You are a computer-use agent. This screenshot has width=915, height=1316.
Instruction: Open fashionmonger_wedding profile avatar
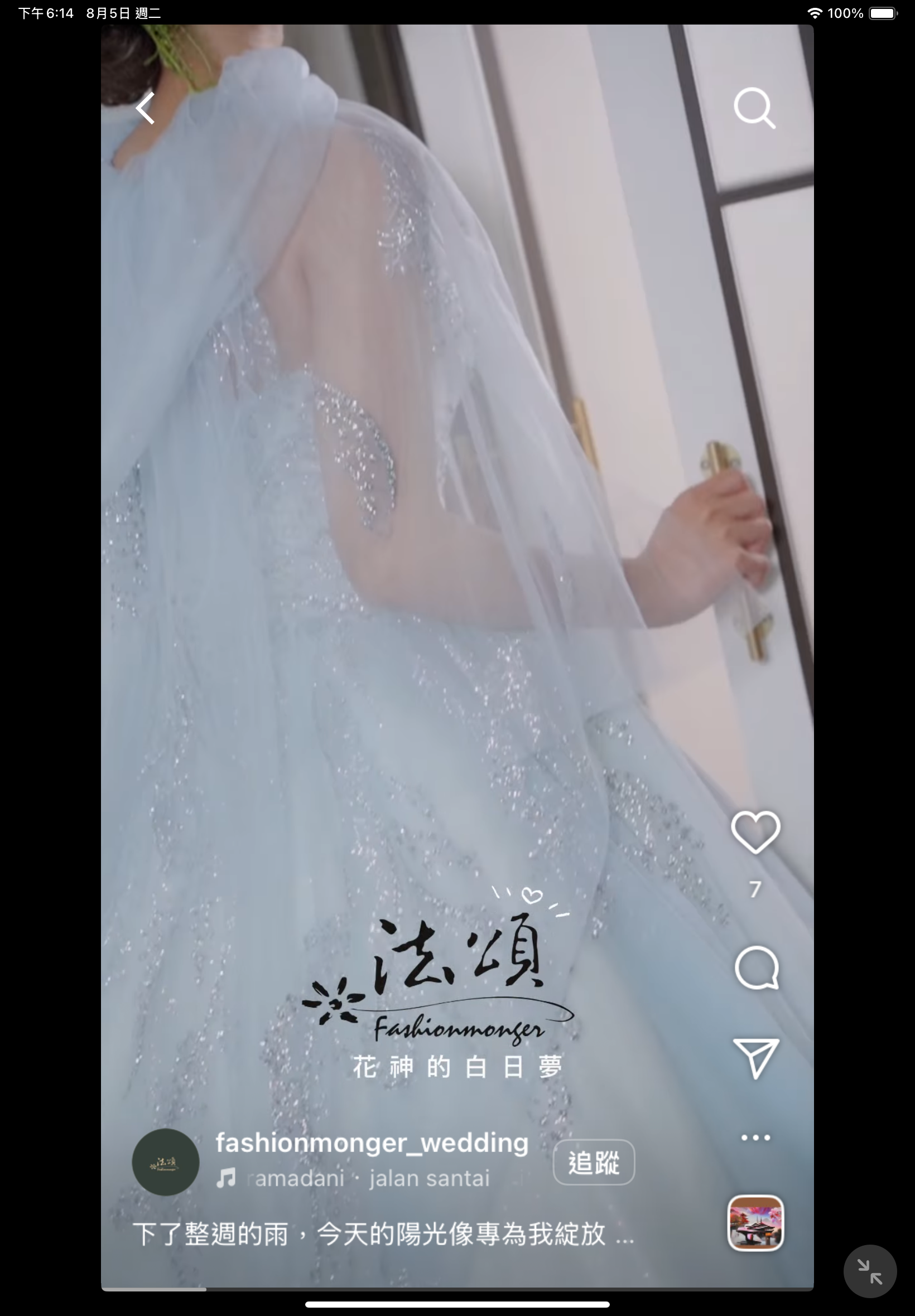coord(166,1163)
